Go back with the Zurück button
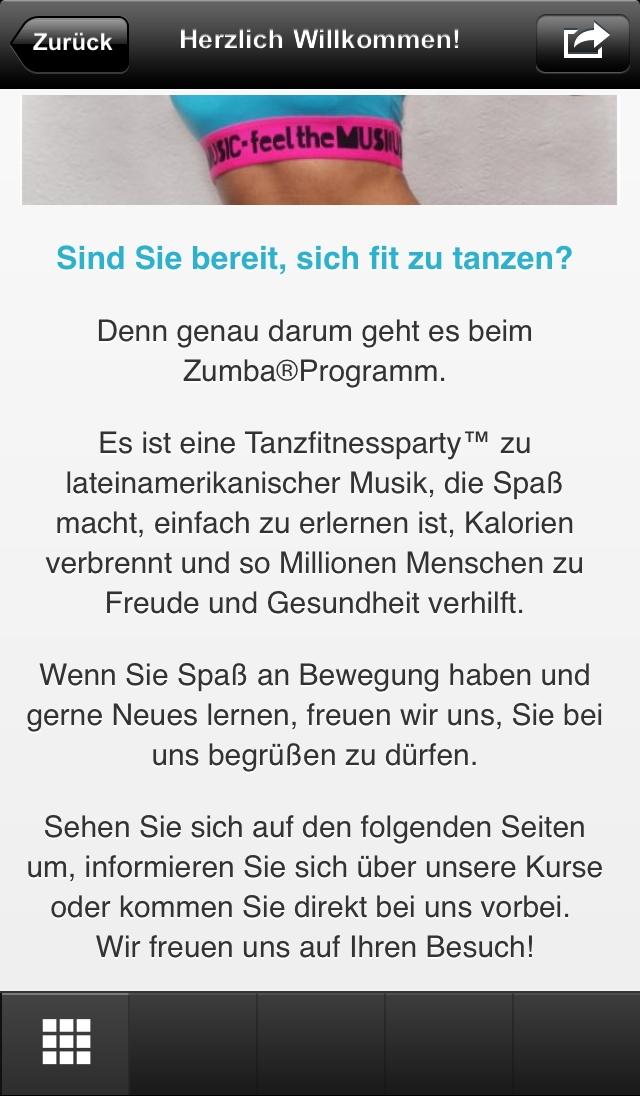Viewport: 640px width, 1096px height. coord(70,43)
